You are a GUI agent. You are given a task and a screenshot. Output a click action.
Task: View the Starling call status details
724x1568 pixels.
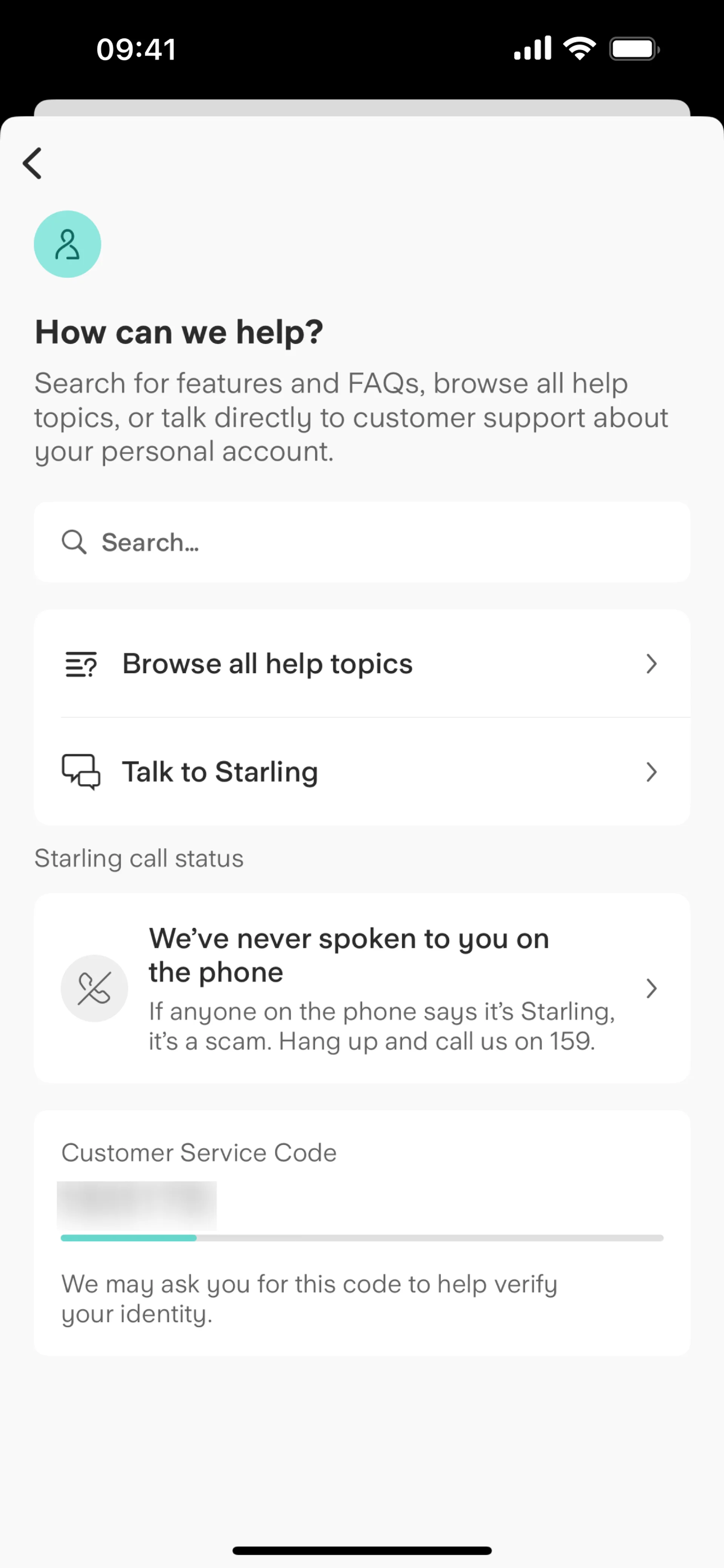click(362, 988)
